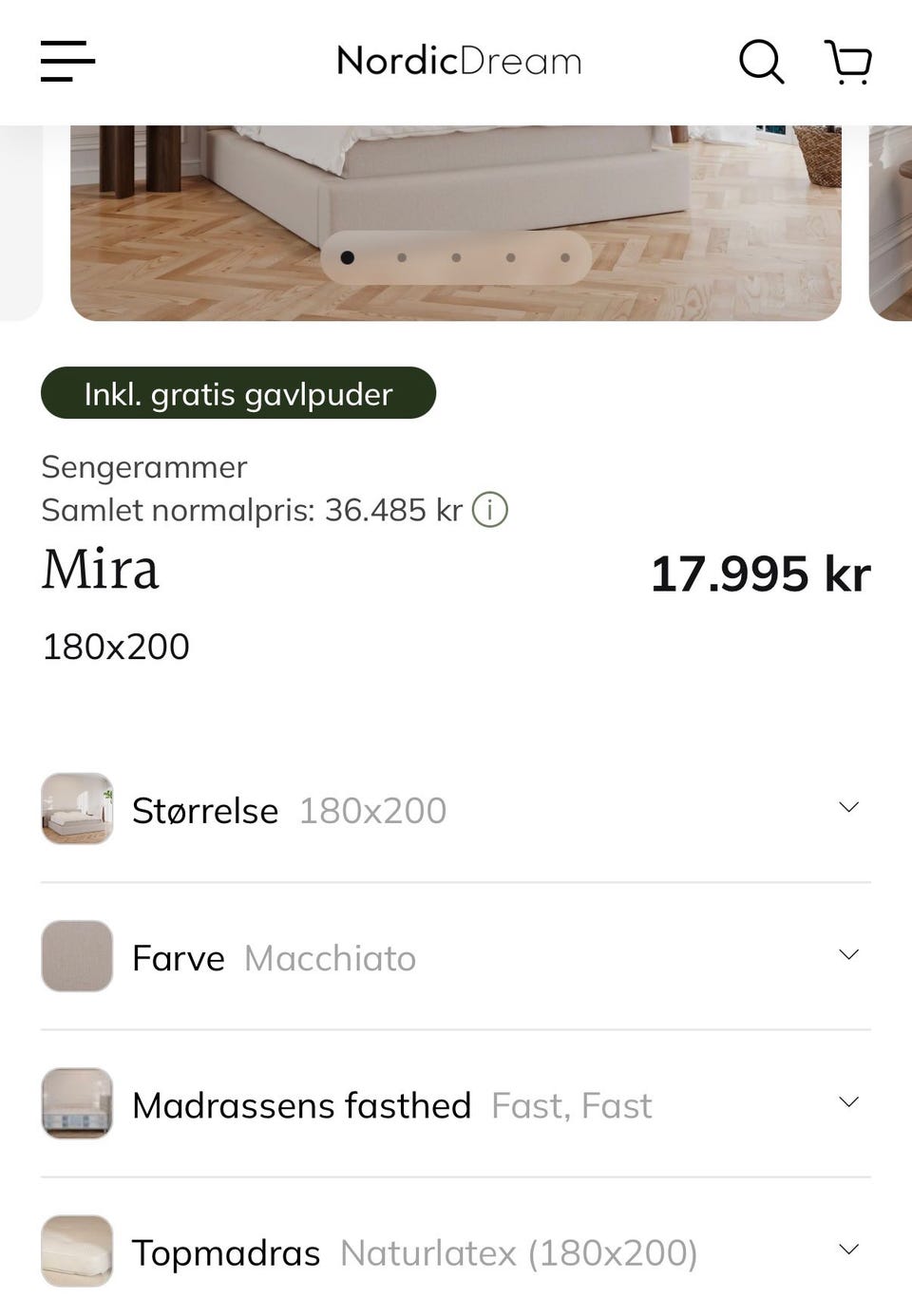This screenshot has width=912, height=1316.
Task: Select the last carousel dot
Action: pos(567,257)
